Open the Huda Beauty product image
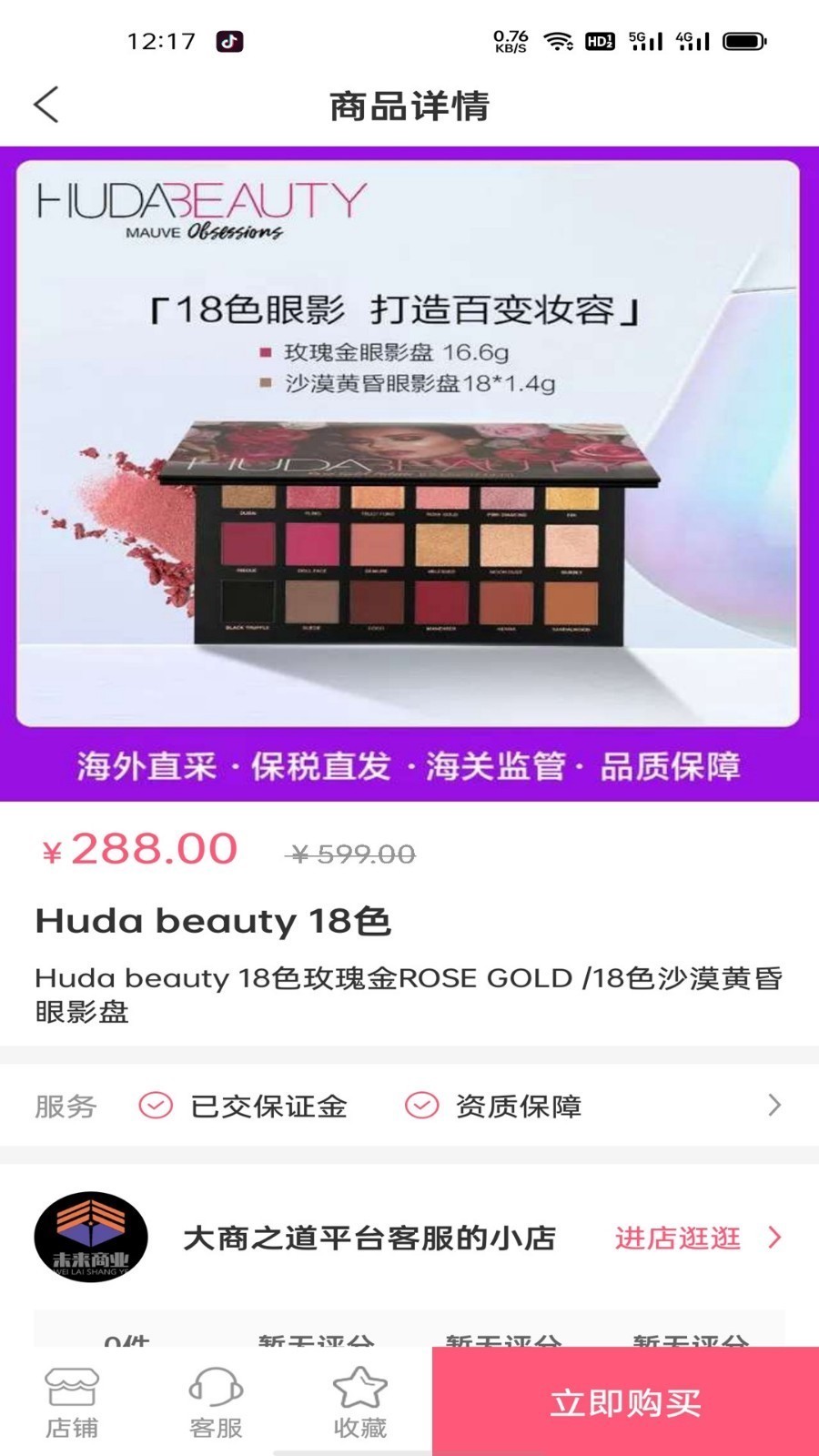This screenshot has width=819, height=1456. point(409,473)
